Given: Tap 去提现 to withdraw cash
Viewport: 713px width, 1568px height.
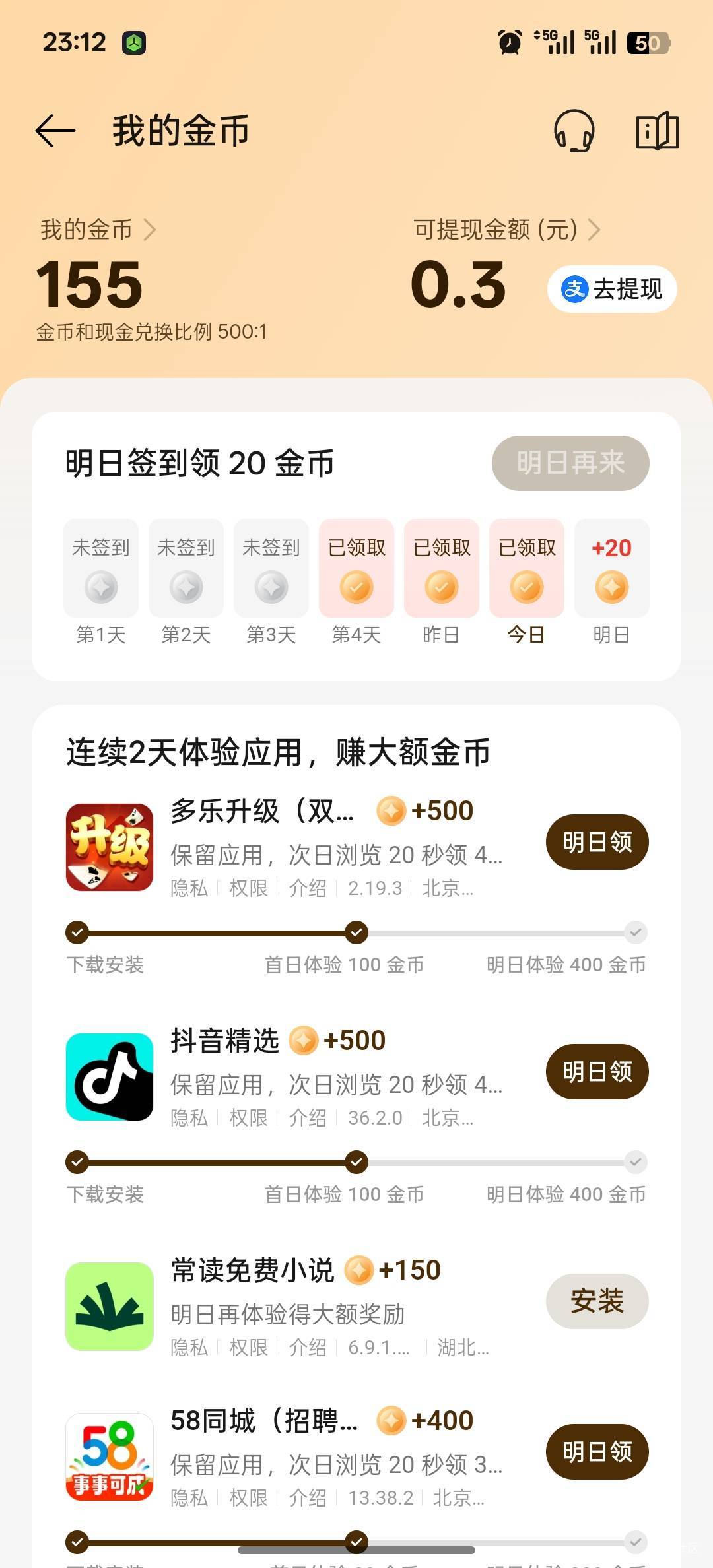Looking at the screenshot, I should tap(612, 289).
